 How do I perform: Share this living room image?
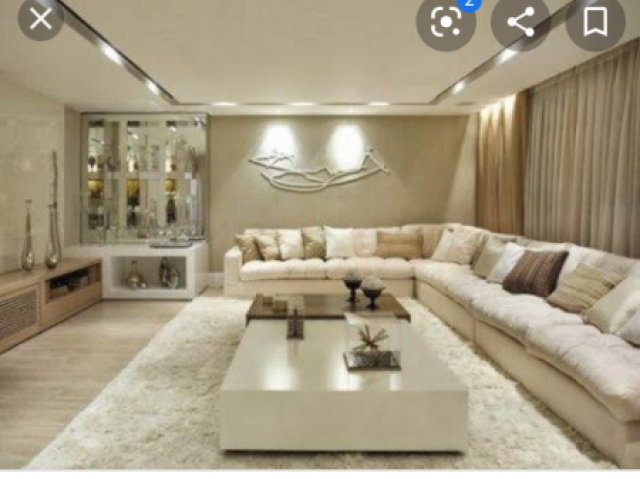tap(521, 22)
